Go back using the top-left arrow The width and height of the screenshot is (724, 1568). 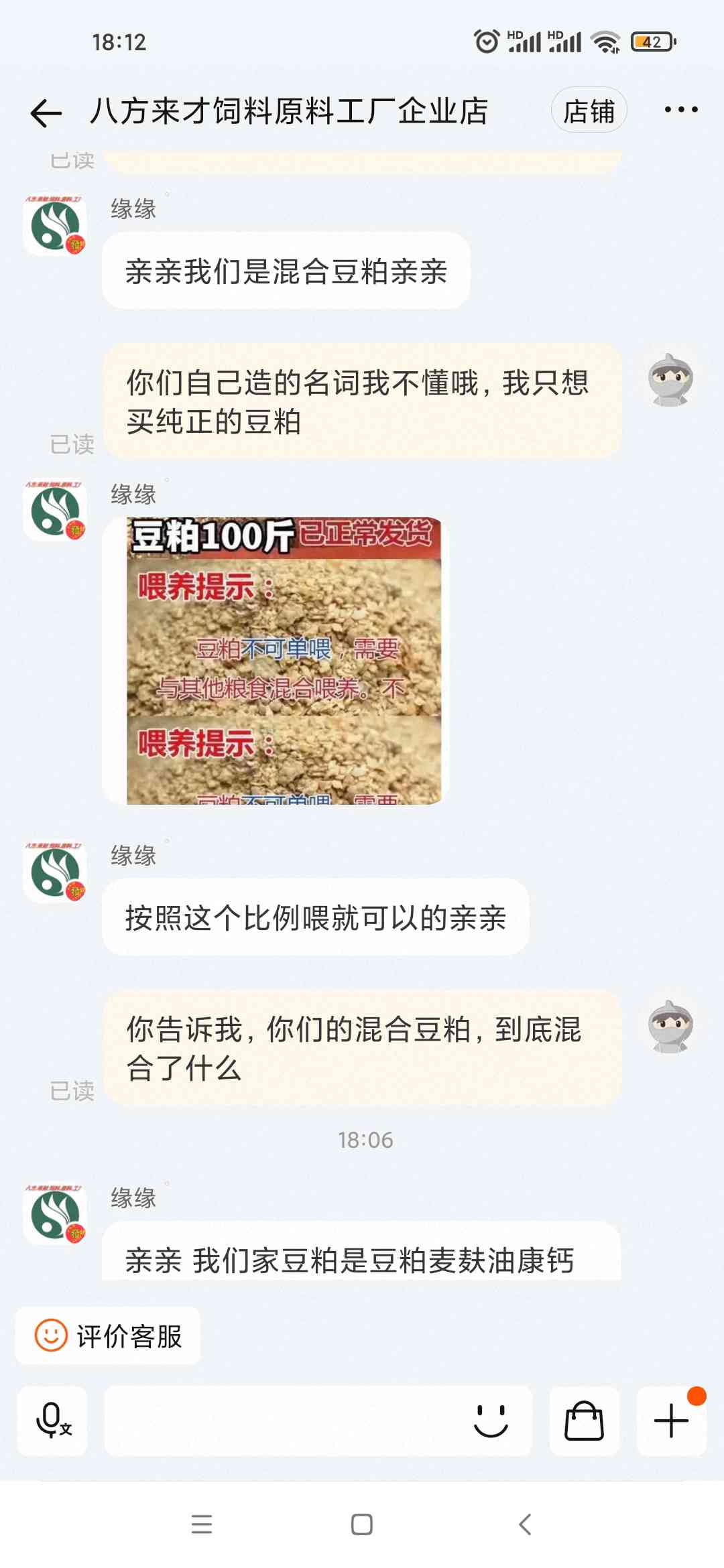pyautogui.click(x=46, y=112)
